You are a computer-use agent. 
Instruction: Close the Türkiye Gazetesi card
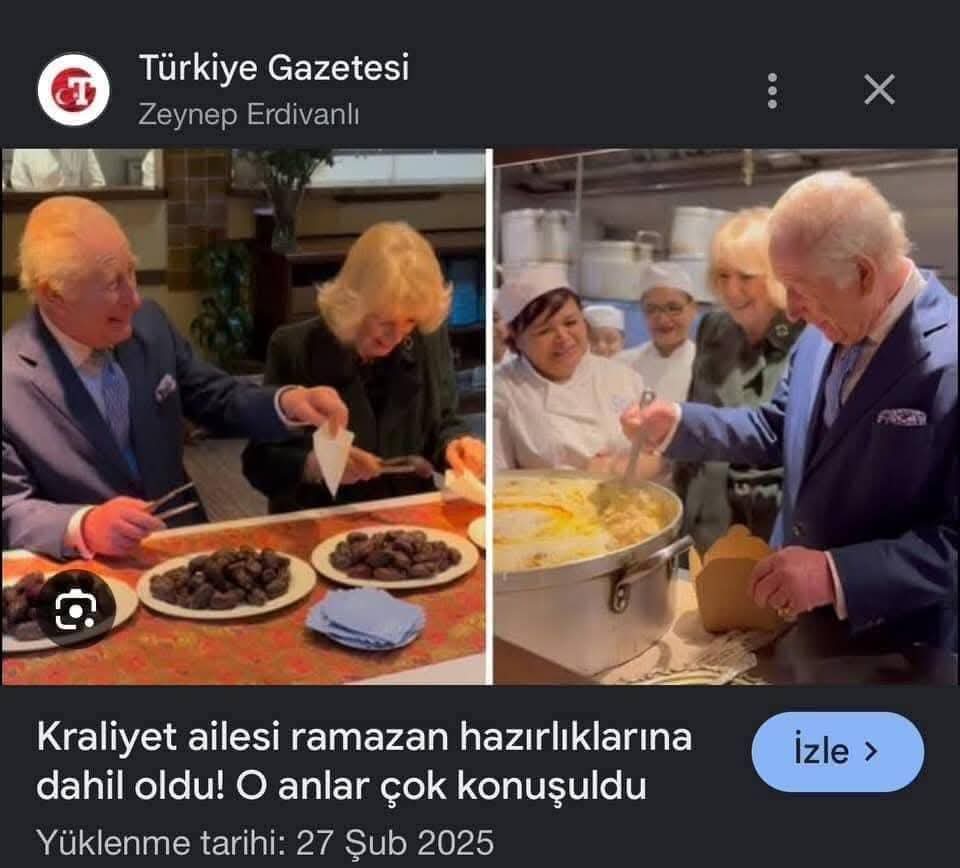[879, 90]
